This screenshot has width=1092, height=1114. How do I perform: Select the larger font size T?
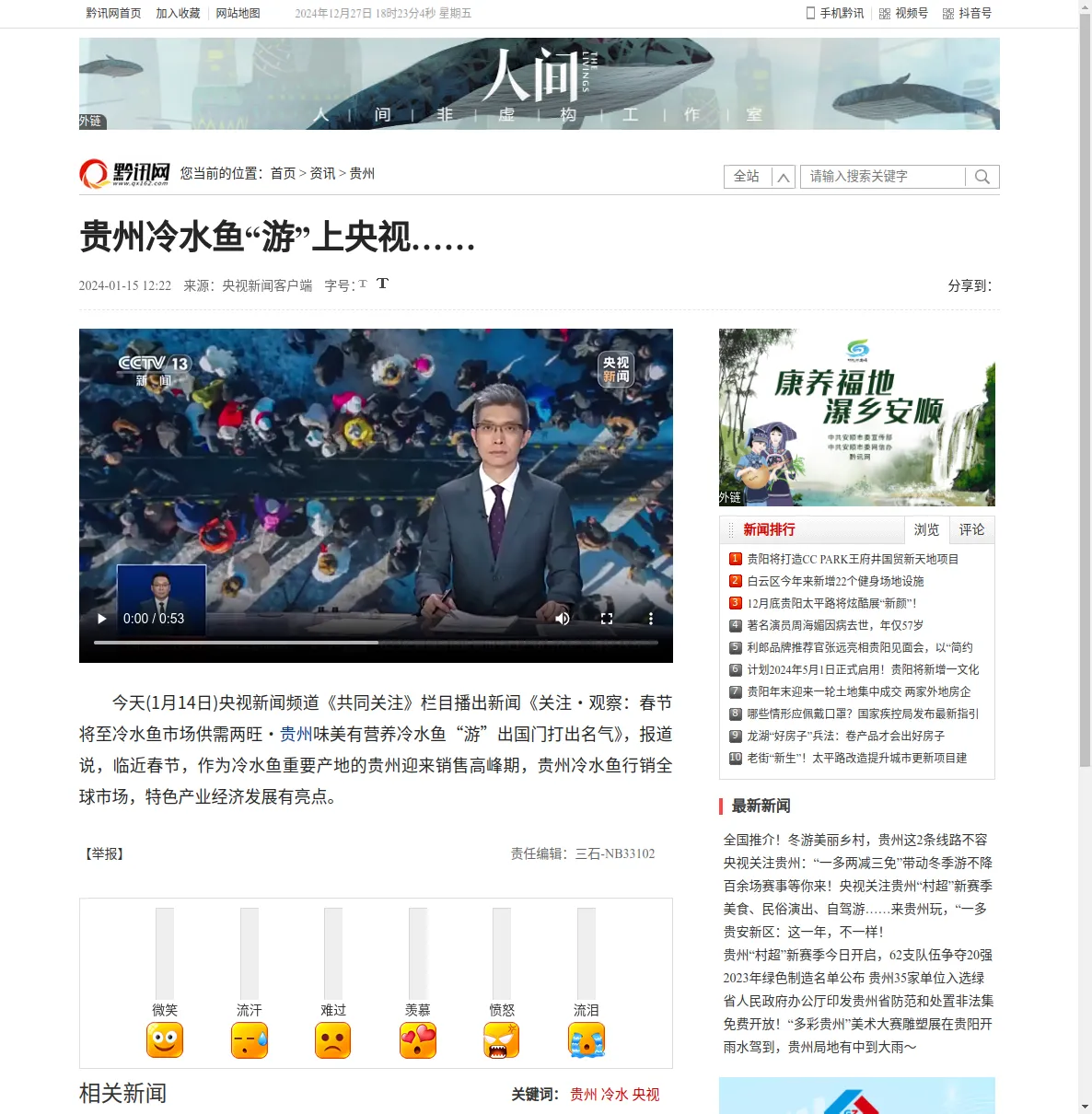coord(382,284)
